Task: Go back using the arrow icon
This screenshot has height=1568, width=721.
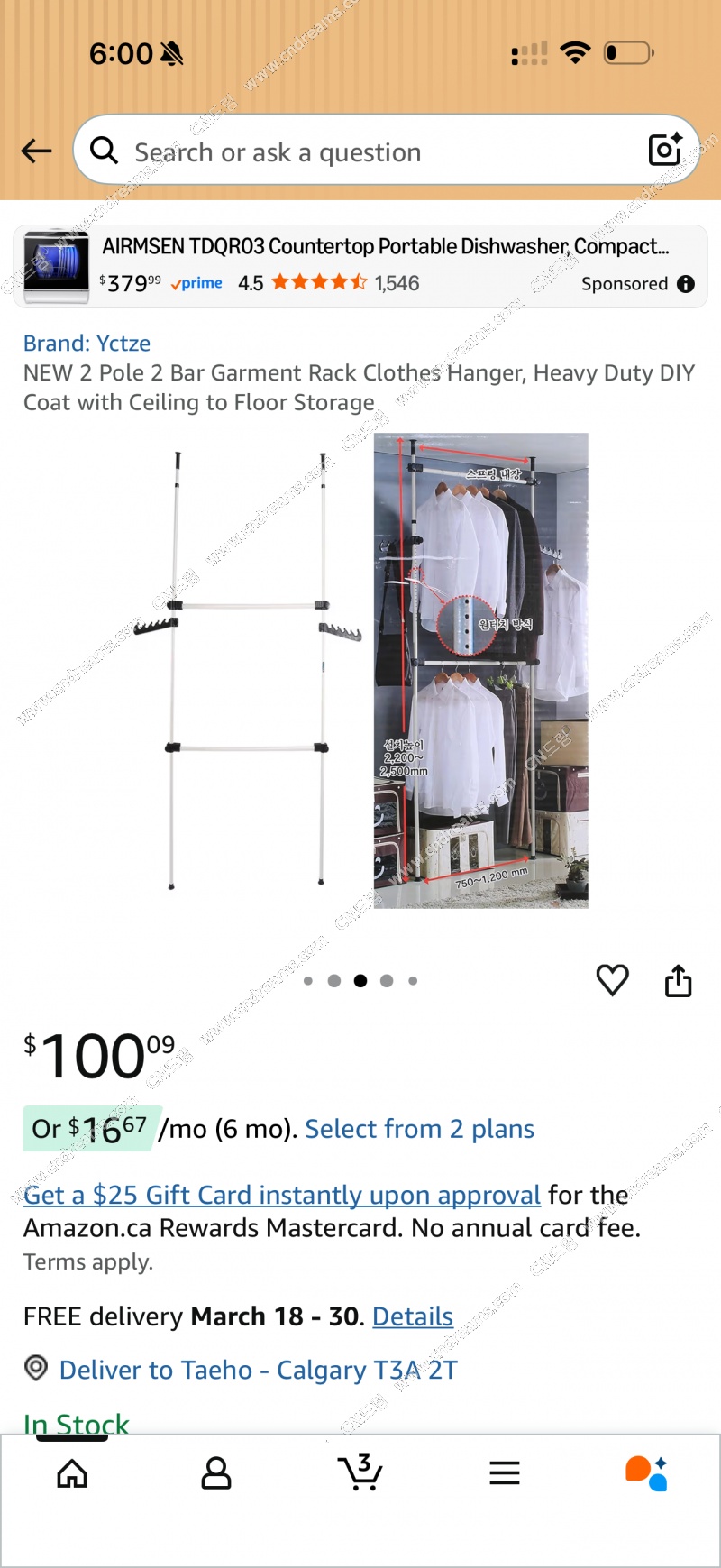Action: (x=36, y=151)
